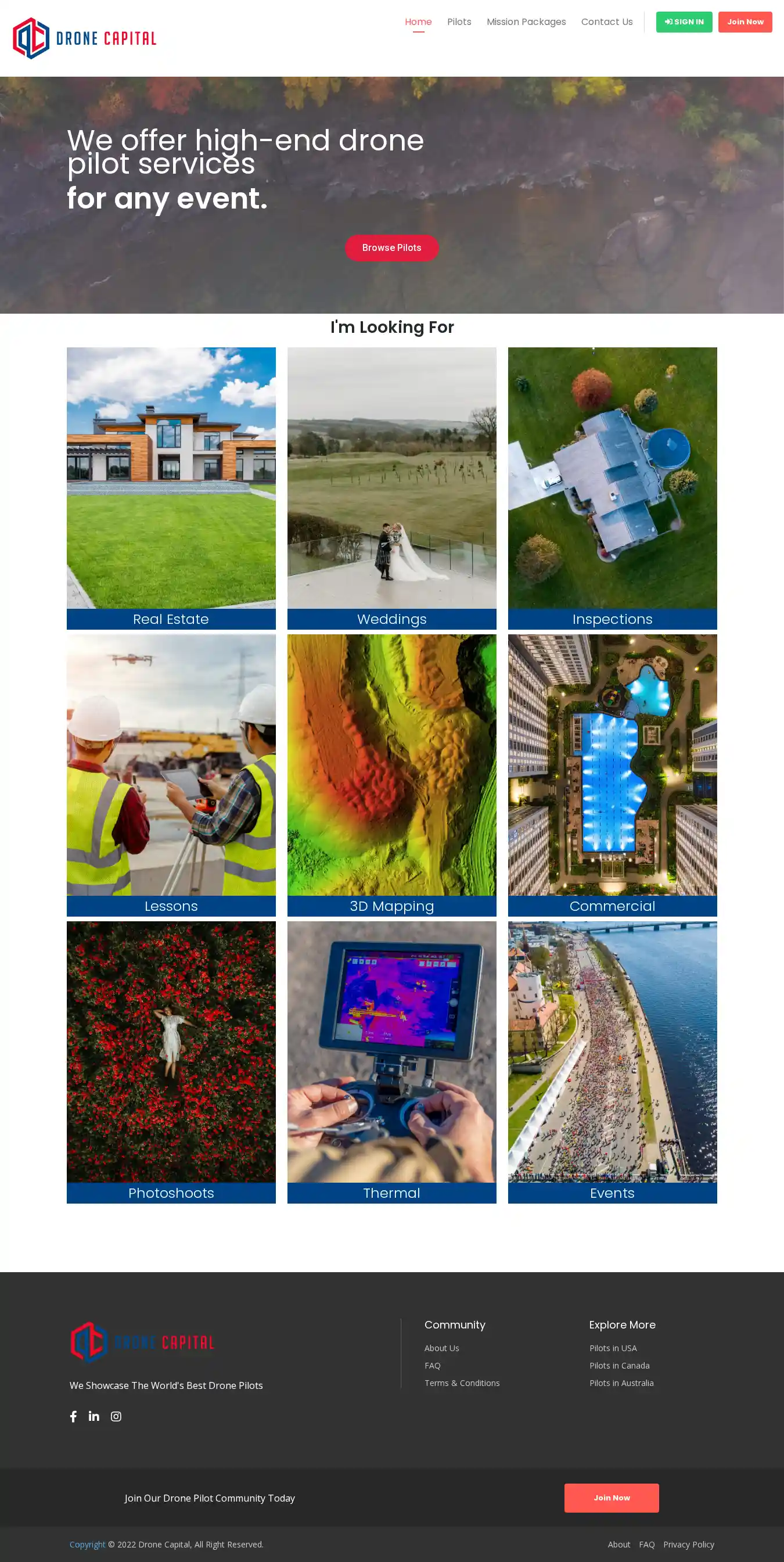The height and width of the screenshot is (1562, 784).
Task: Open Pilots in Canada link
Action: click(619, 1366)
